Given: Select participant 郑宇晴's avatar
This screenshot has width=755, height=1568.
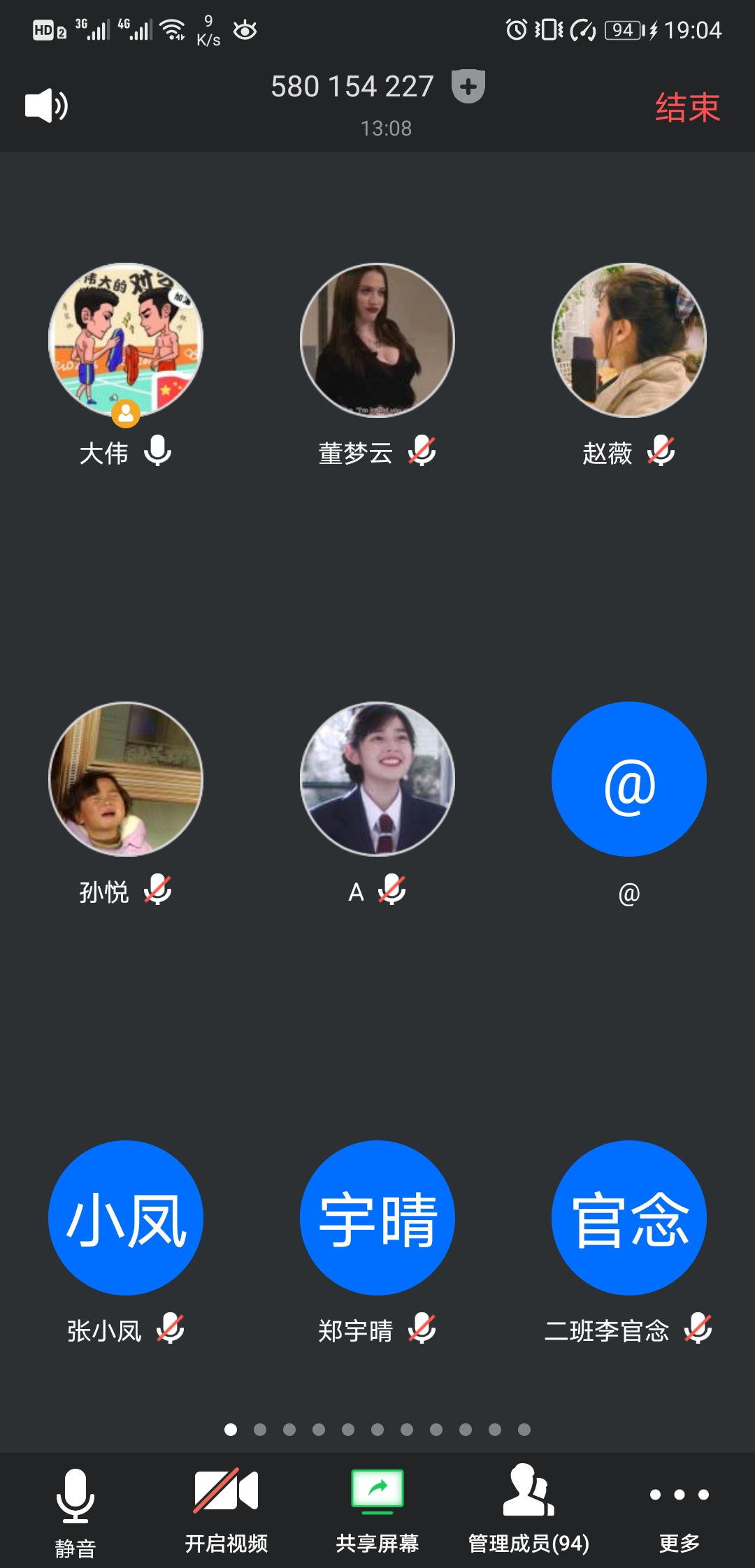Looking at the screenshot, I should coord(377,1218).
